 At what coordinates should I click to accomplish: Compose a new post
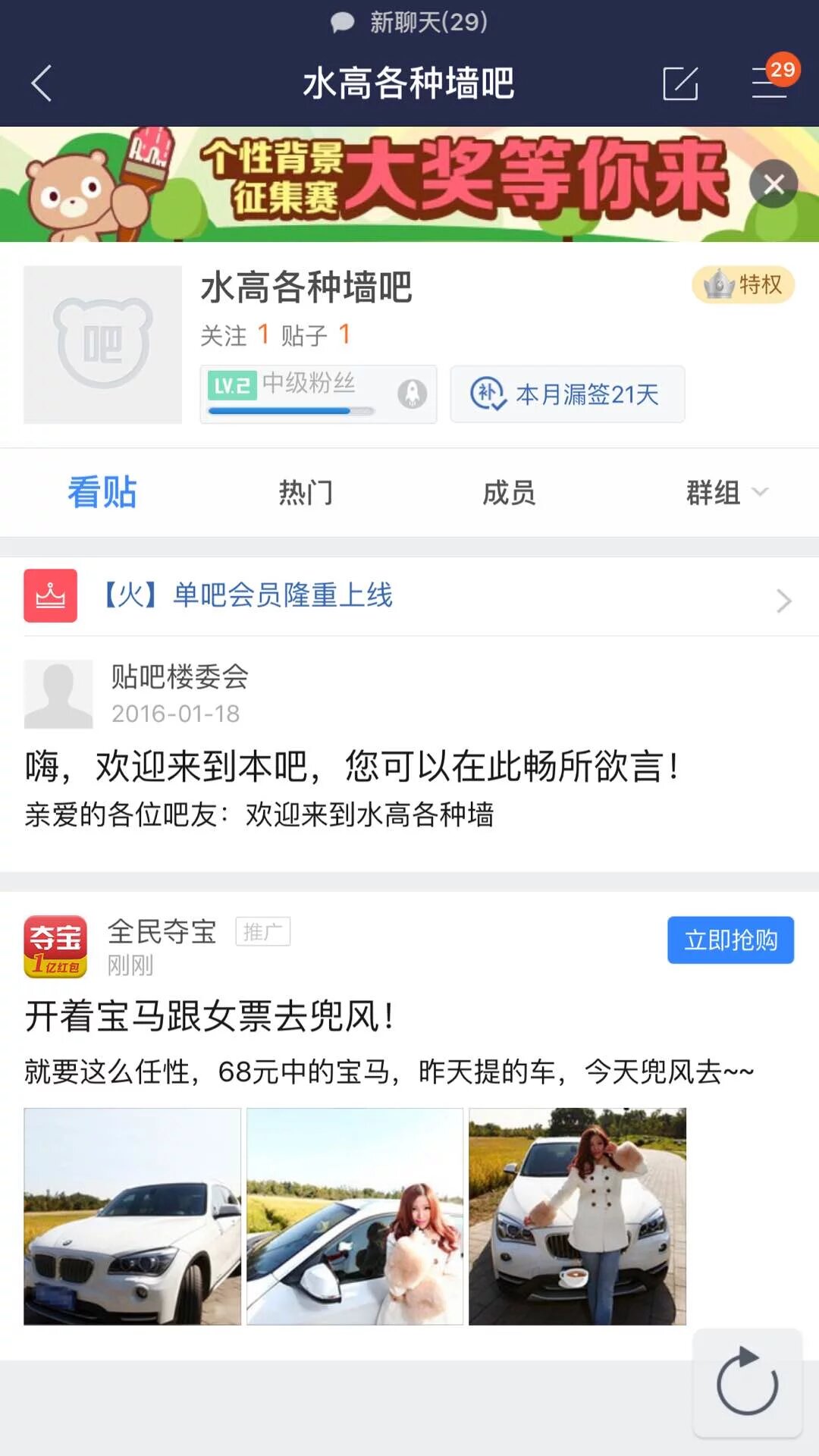(x=680, y=83)
